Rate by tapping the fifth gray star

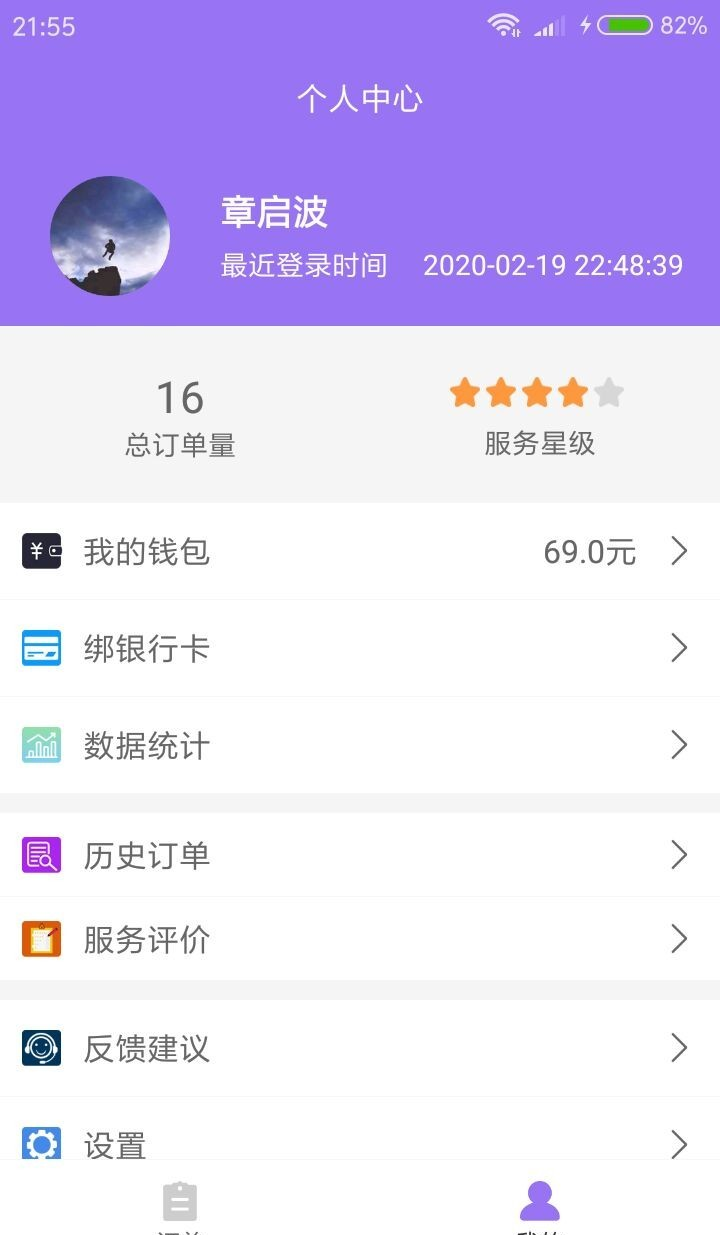point(608,392)
